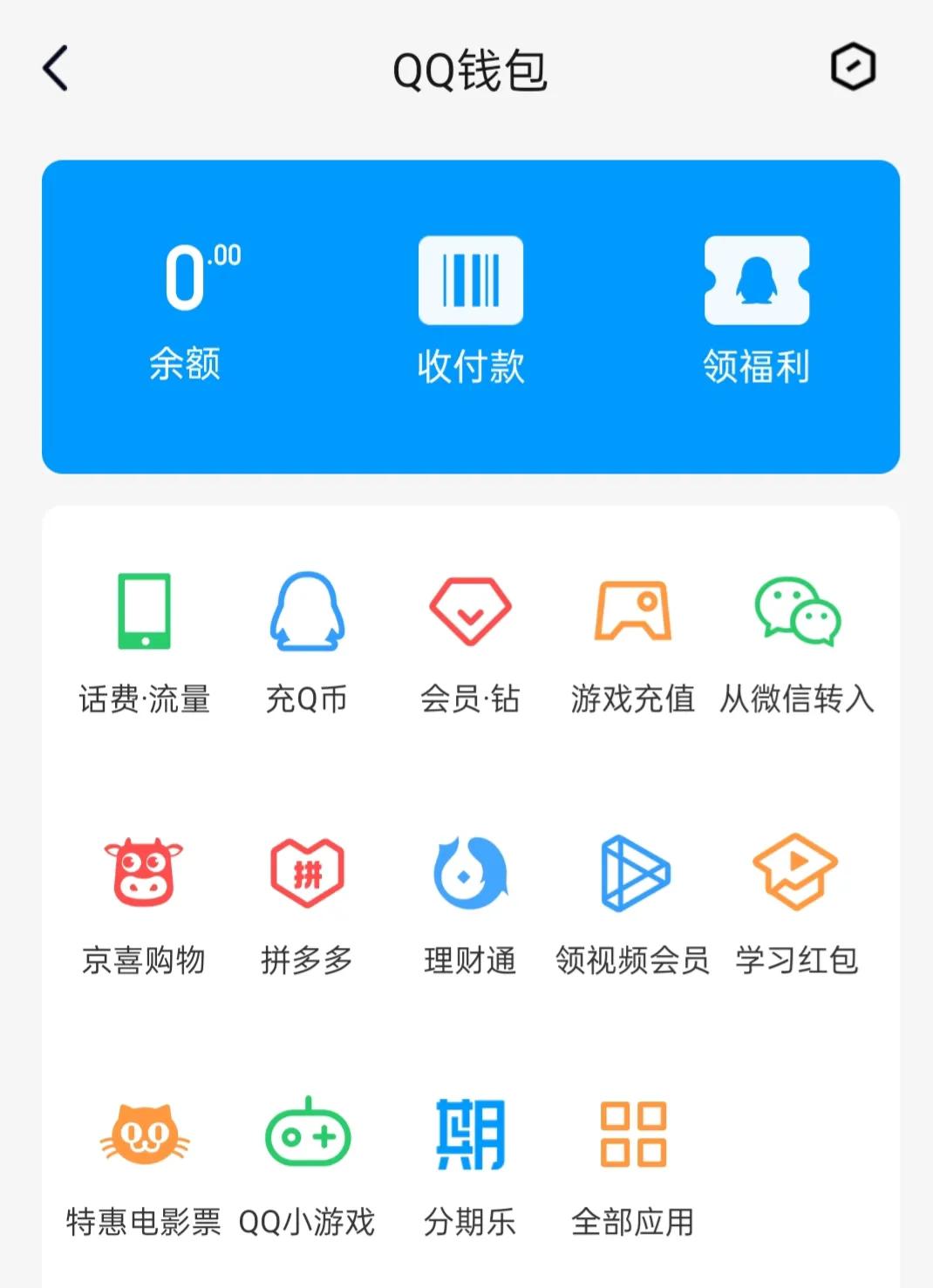Image resolution: width=933 pixels, height=1288 pixels.
Task: Open 收付款 payment barcode
Action: 469,310
